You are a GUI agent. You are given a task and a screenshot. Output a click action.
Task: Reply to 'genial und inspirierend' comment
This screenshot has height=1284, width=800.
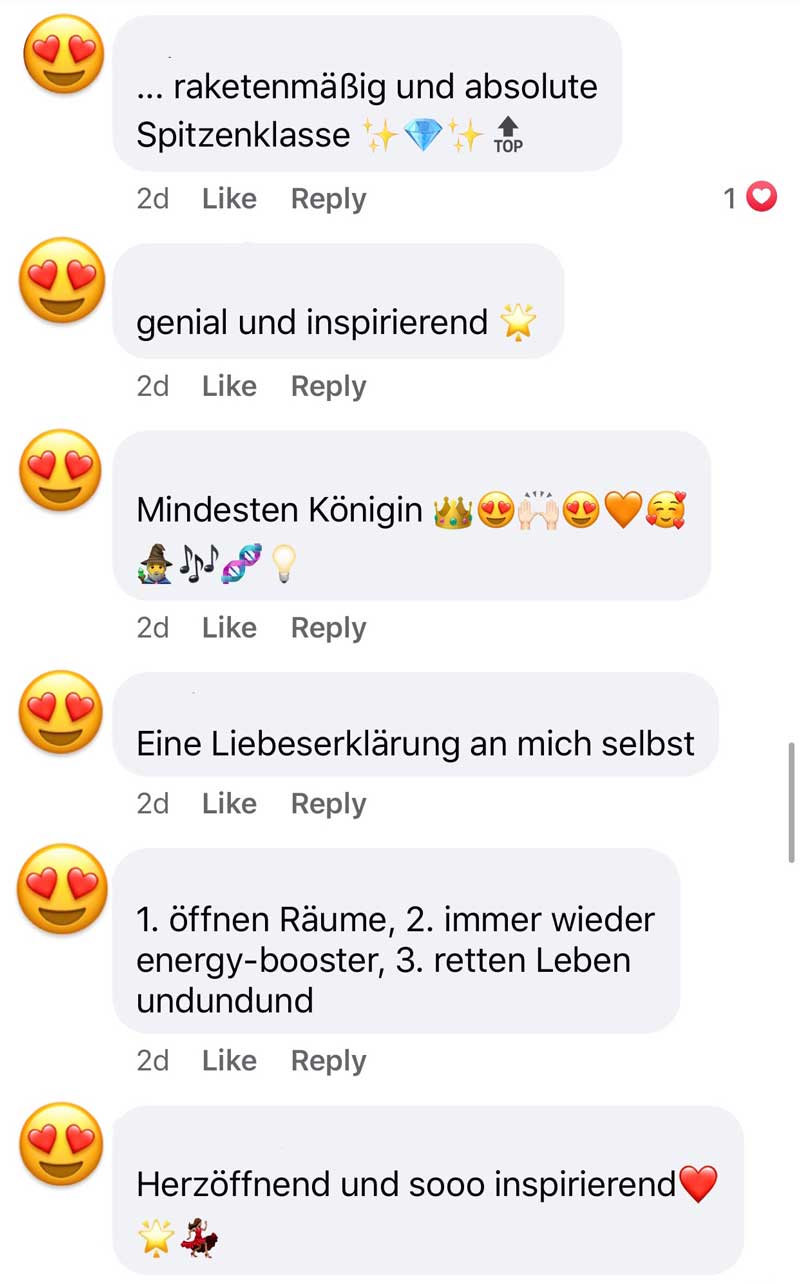coord(328,386)
